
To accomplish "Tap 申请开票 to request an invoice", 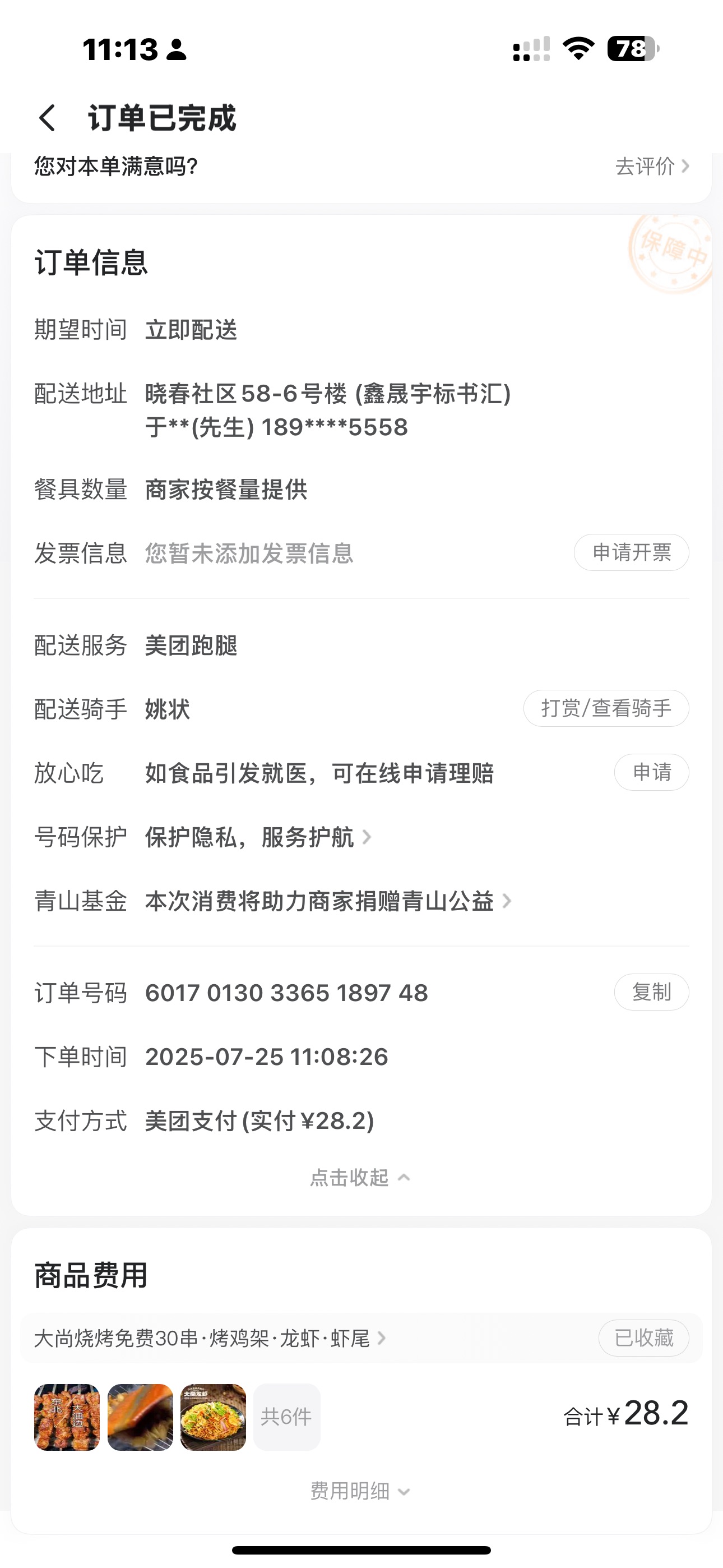I will (631, 553).
